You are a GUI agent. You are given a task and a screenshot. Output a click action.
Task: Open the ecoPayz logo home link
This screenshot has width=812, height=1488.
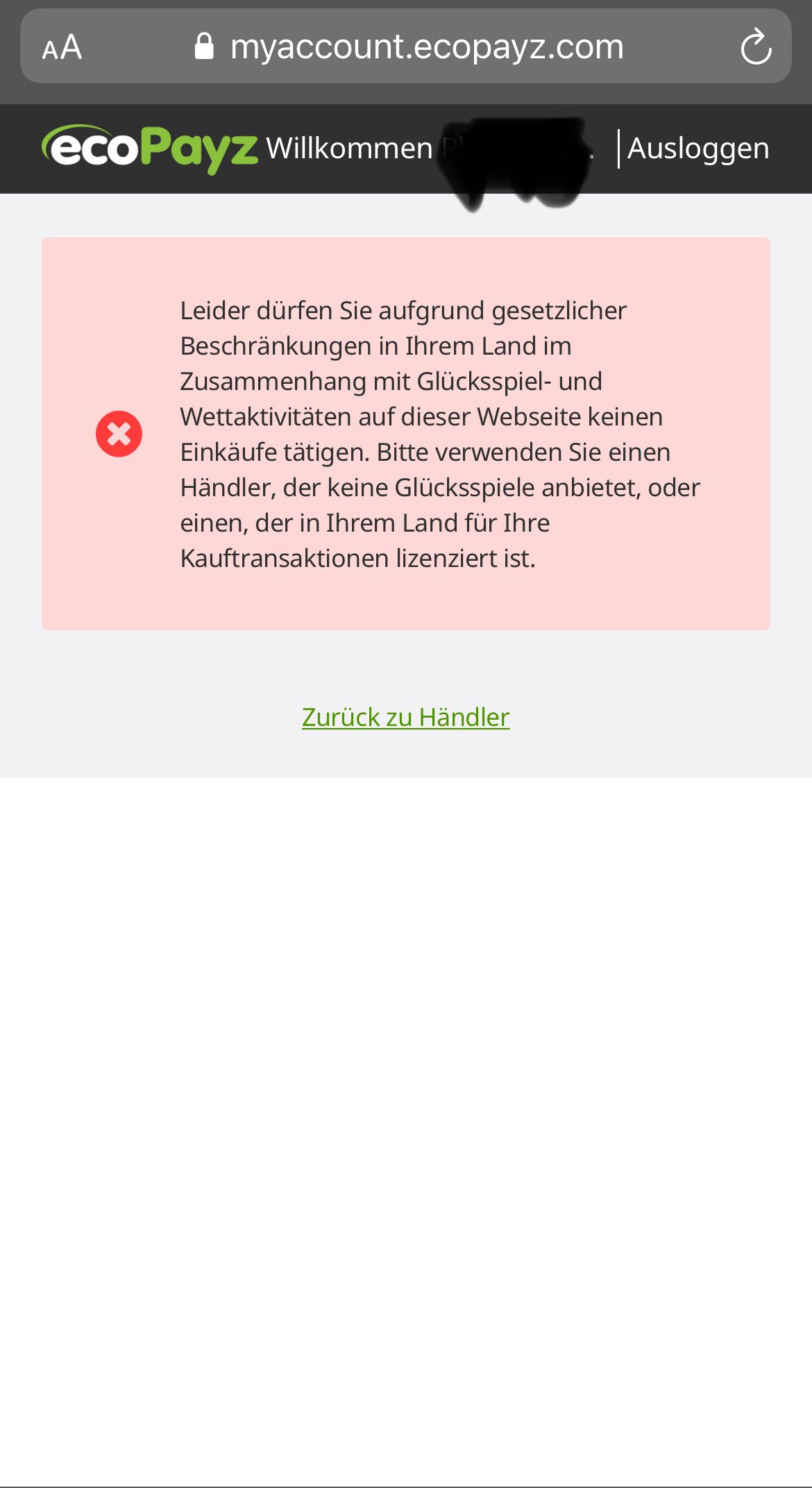point(150,149)
